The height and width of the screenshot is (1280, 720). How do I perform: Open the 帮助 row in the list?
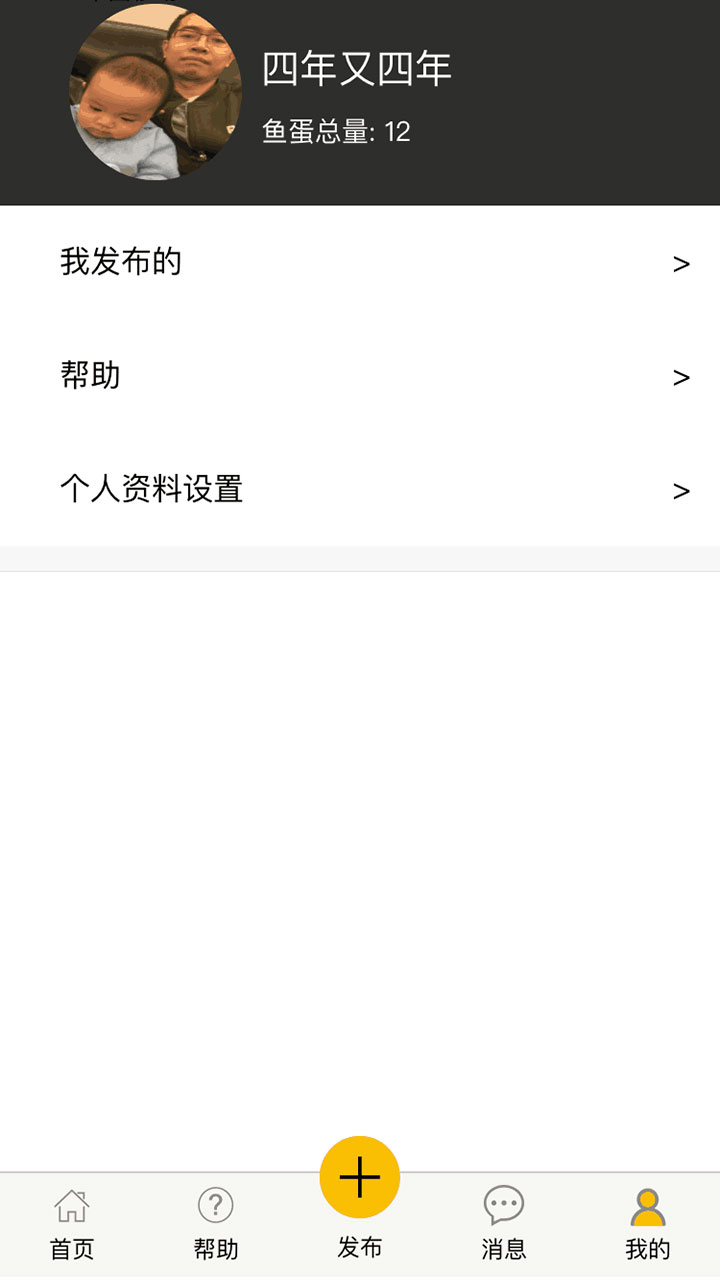point(360,377)
